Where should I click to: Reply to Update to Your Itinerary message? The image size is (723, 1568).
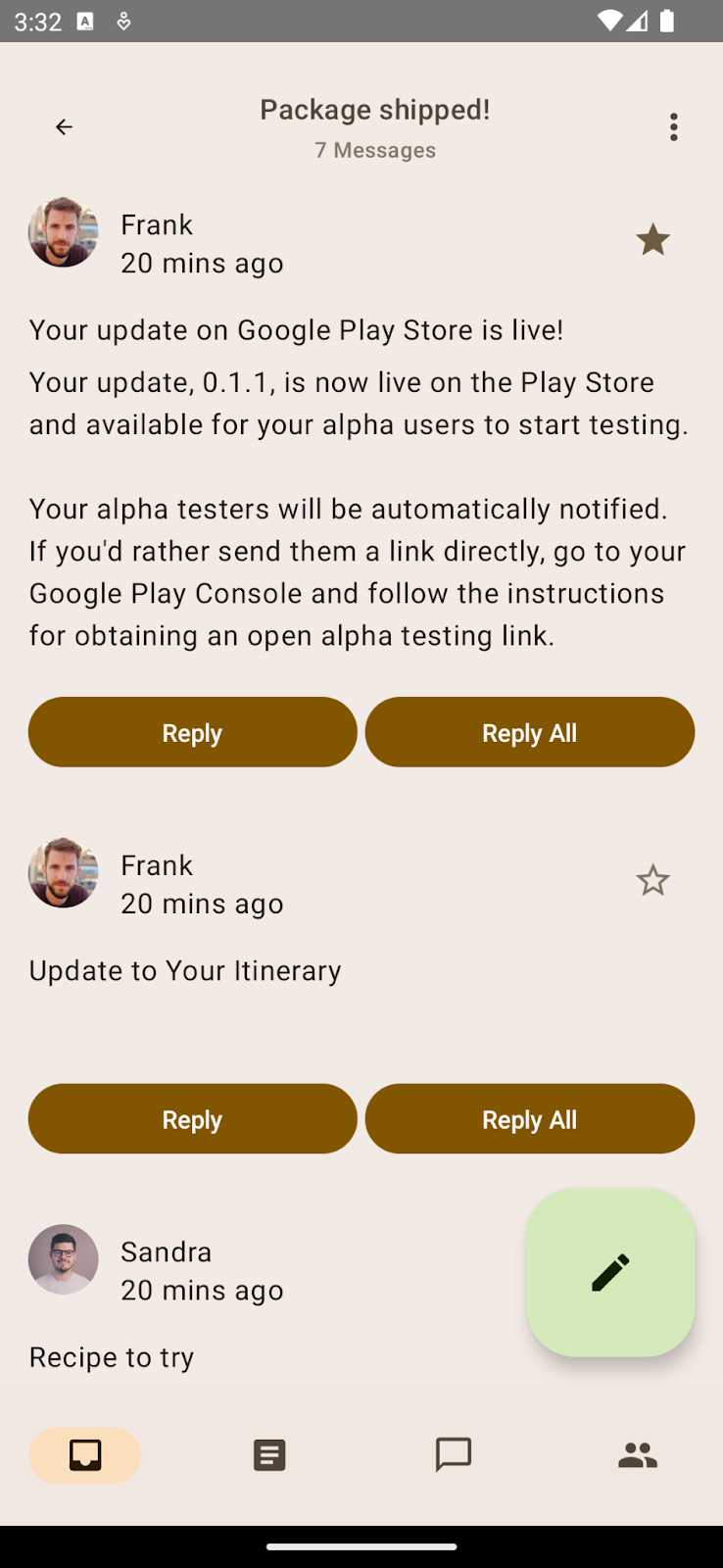192,1118
